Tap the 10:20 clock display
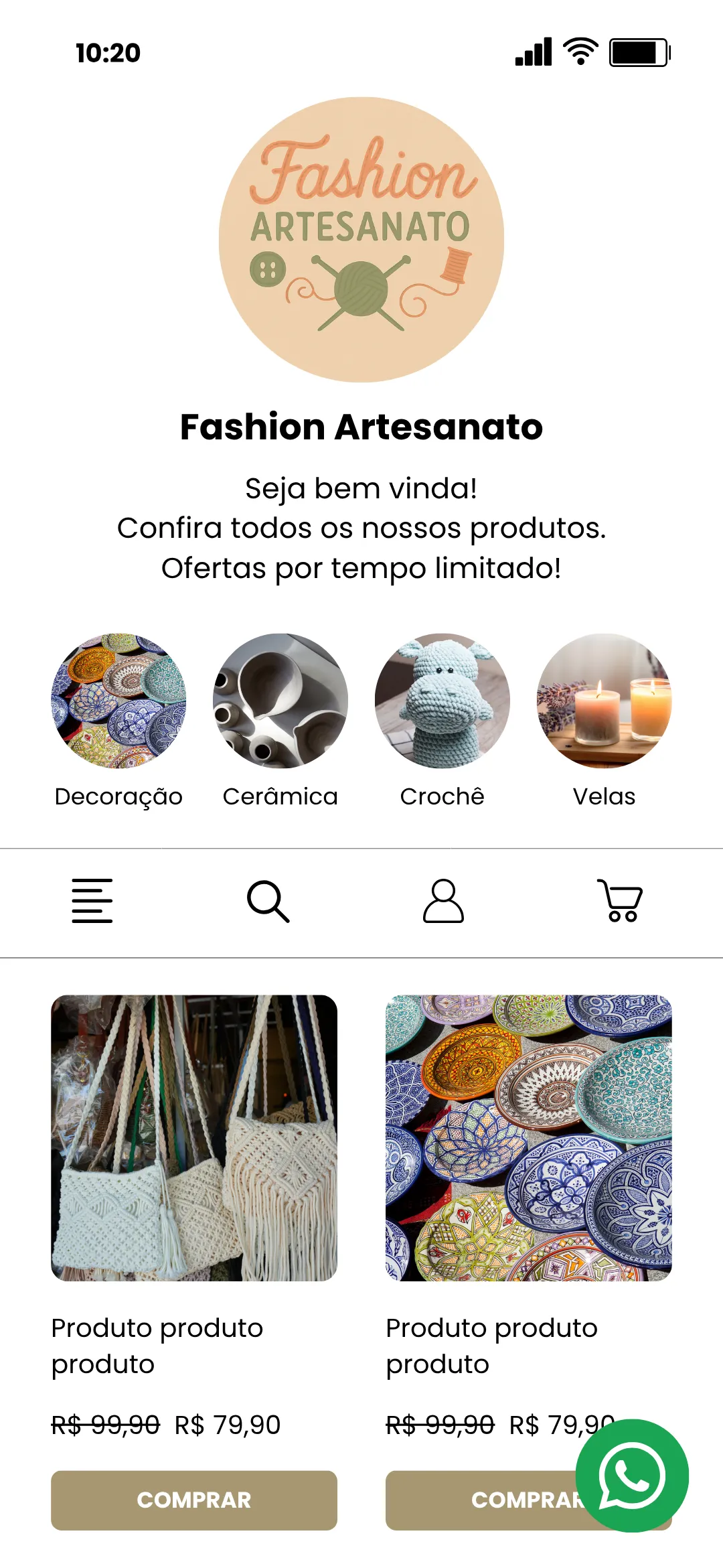This screenshot has width=723, height=1568. (107, 51)
